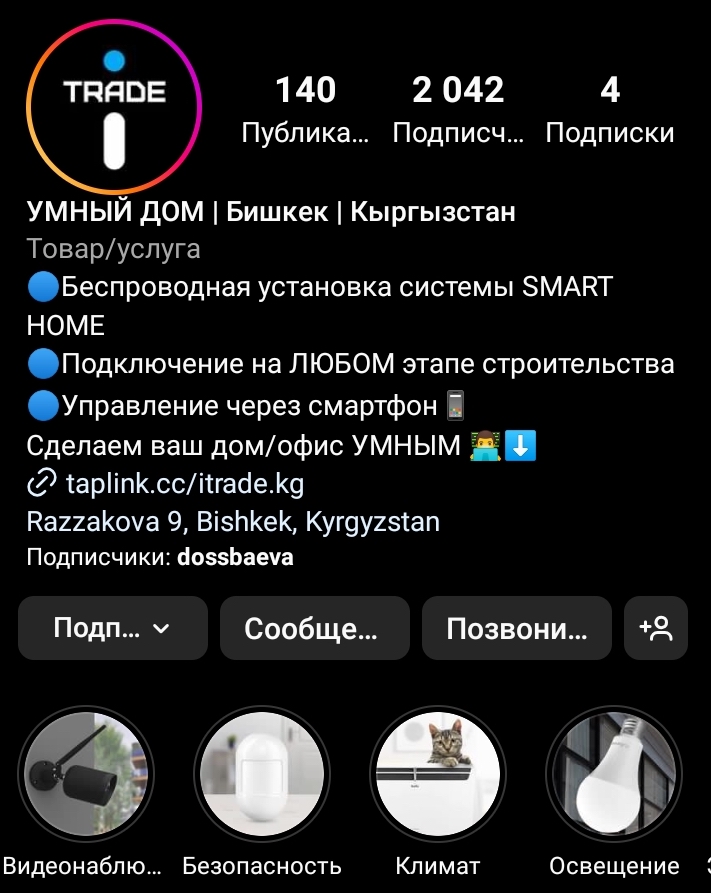
Task: Open the taplink.cc/itrade.kg link
Action: (184, 485)
